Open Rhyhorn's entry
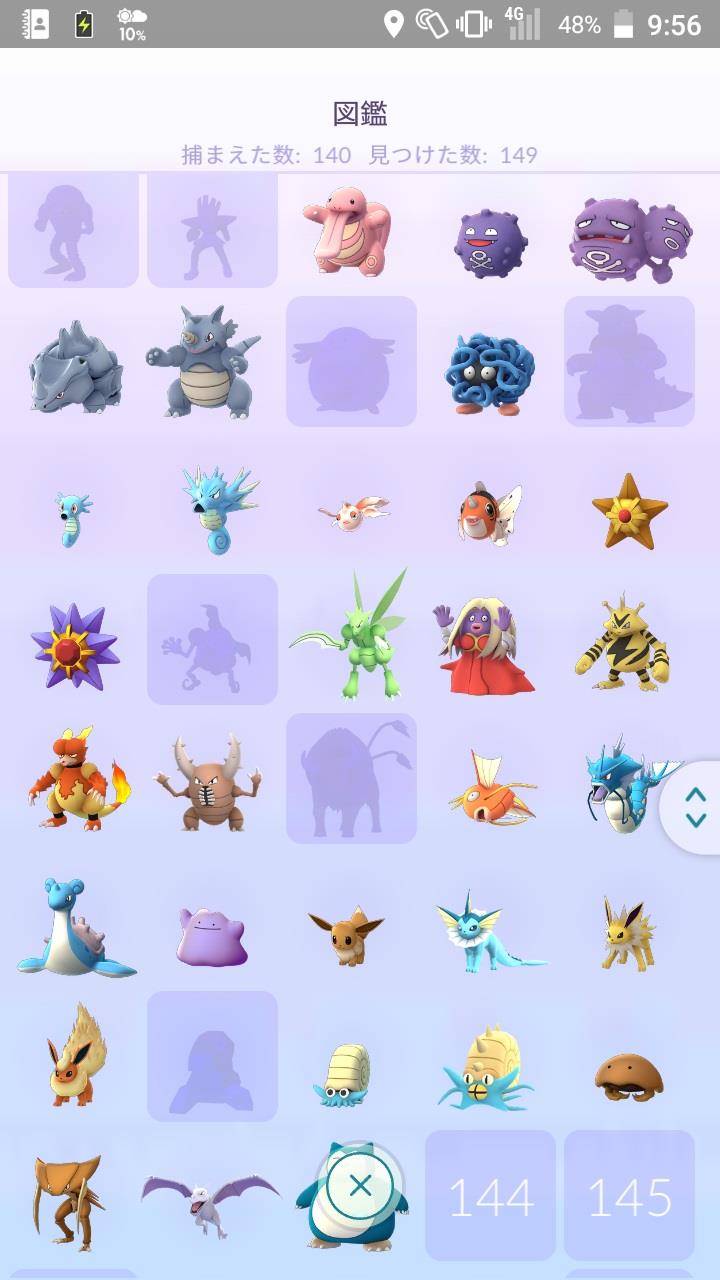 [75, 367]
